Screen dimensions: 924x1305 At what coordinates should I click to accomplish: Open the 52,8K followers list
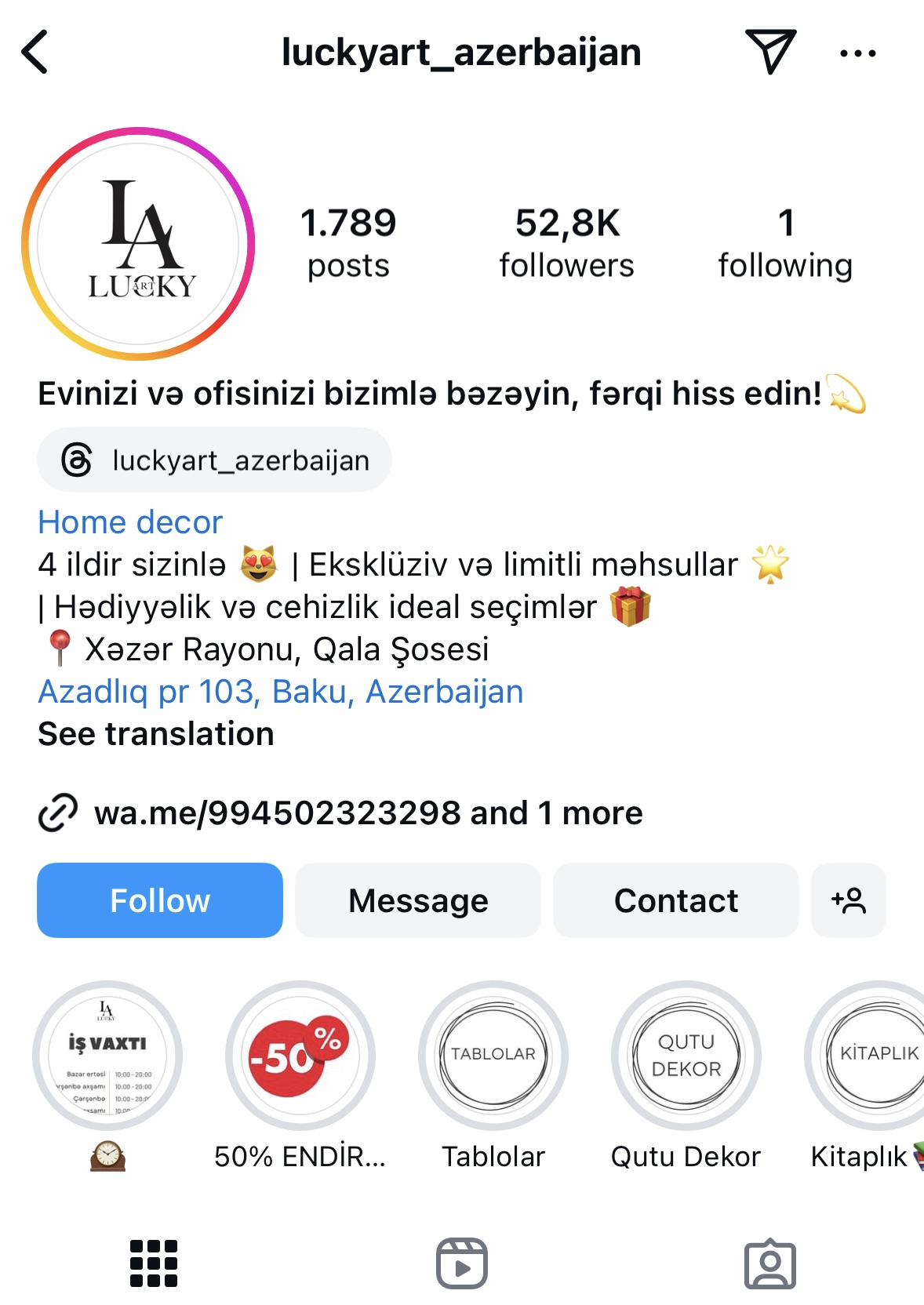pos(566,243)
